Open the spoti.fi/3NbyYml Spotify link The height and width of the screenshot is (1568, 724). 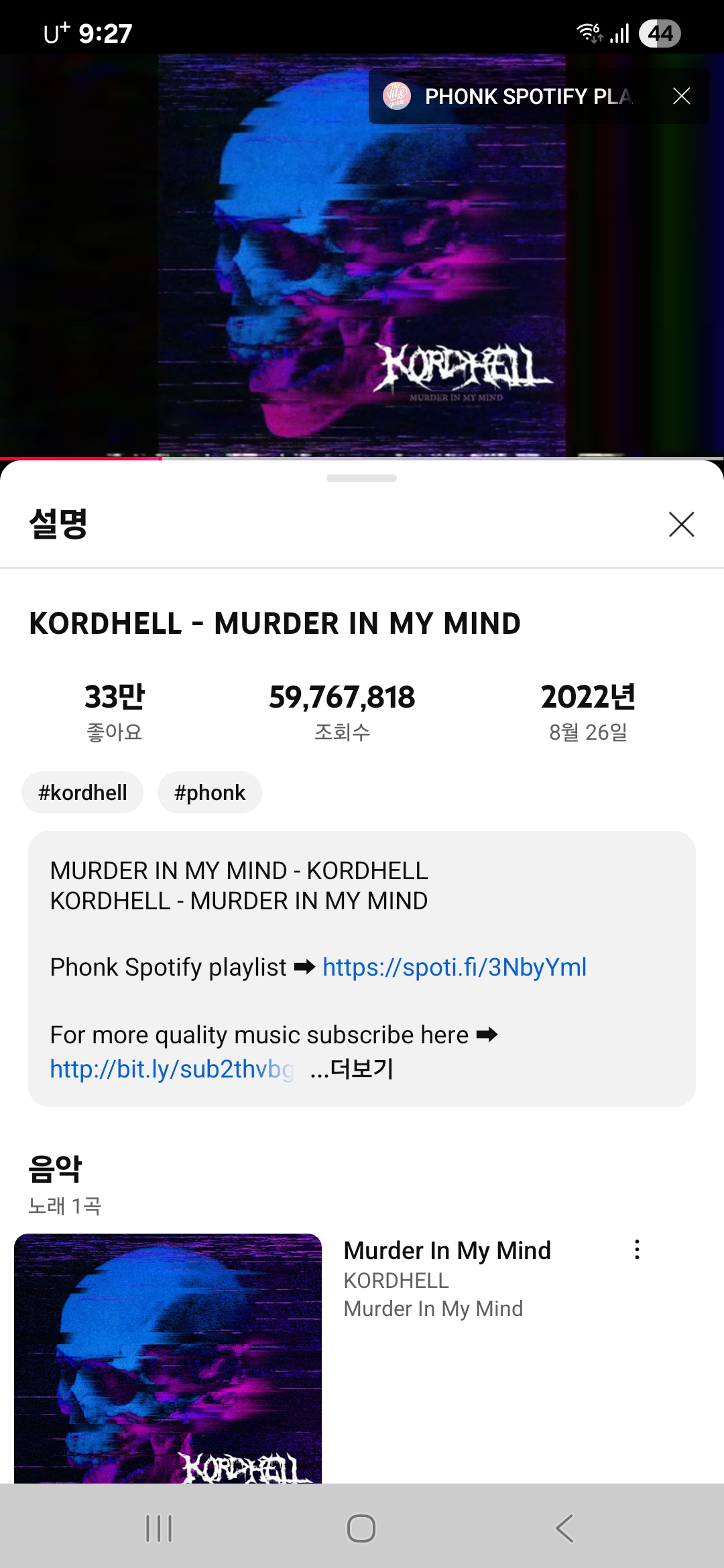click(454, 967)
